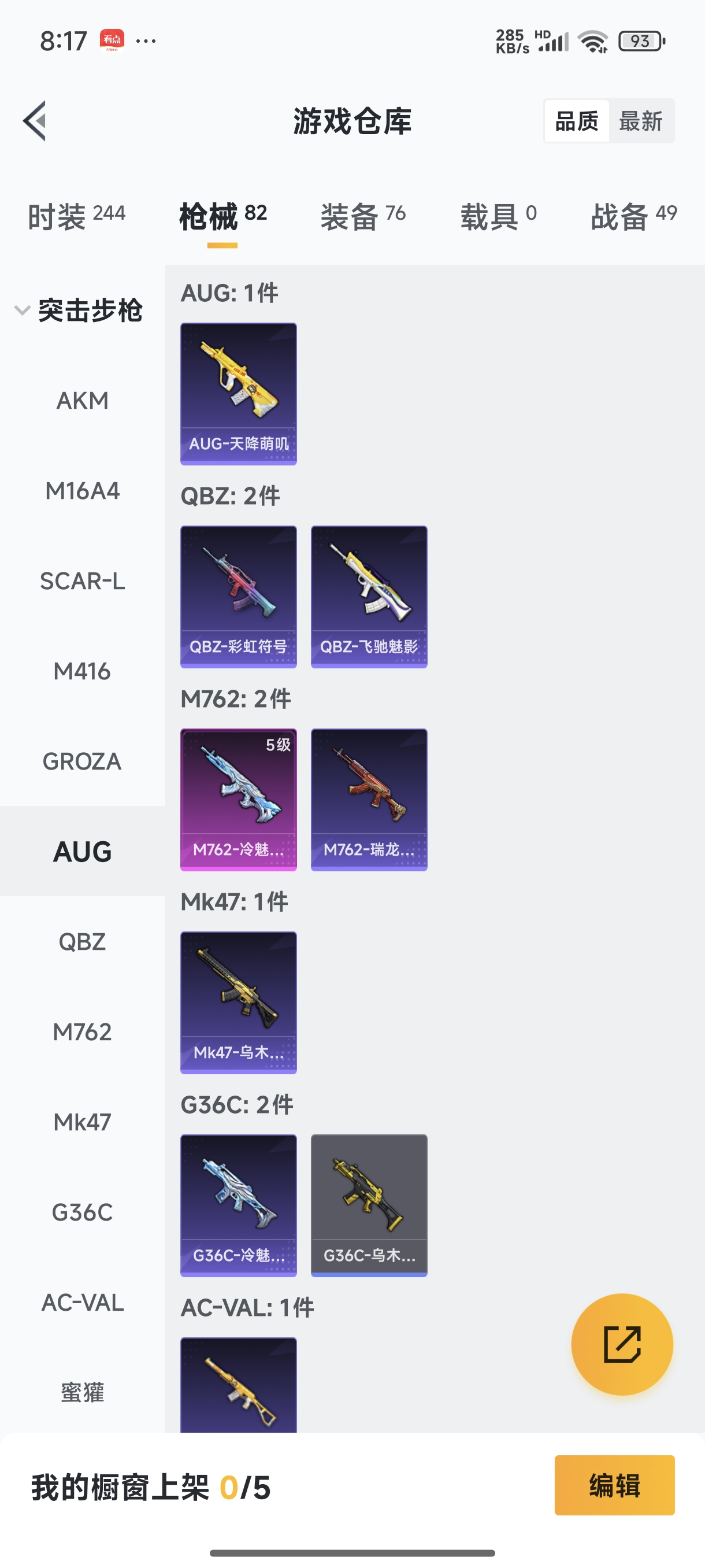The height and width of the screenshot is (1568, 705).
Task: Open the AUG-天降萌叽 skin
Action: [x=239, y=394]
